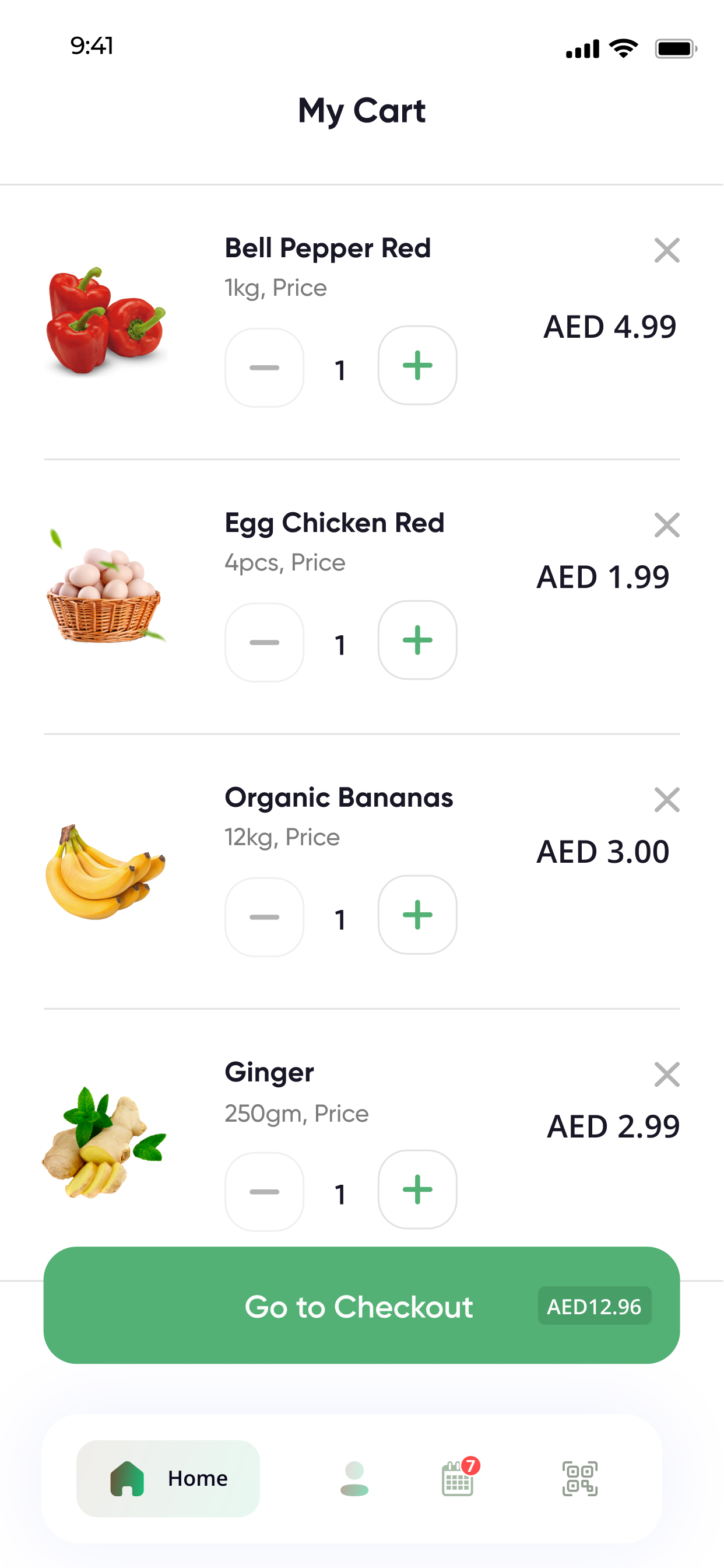Switch to the Home tab

coord(168,1478)
